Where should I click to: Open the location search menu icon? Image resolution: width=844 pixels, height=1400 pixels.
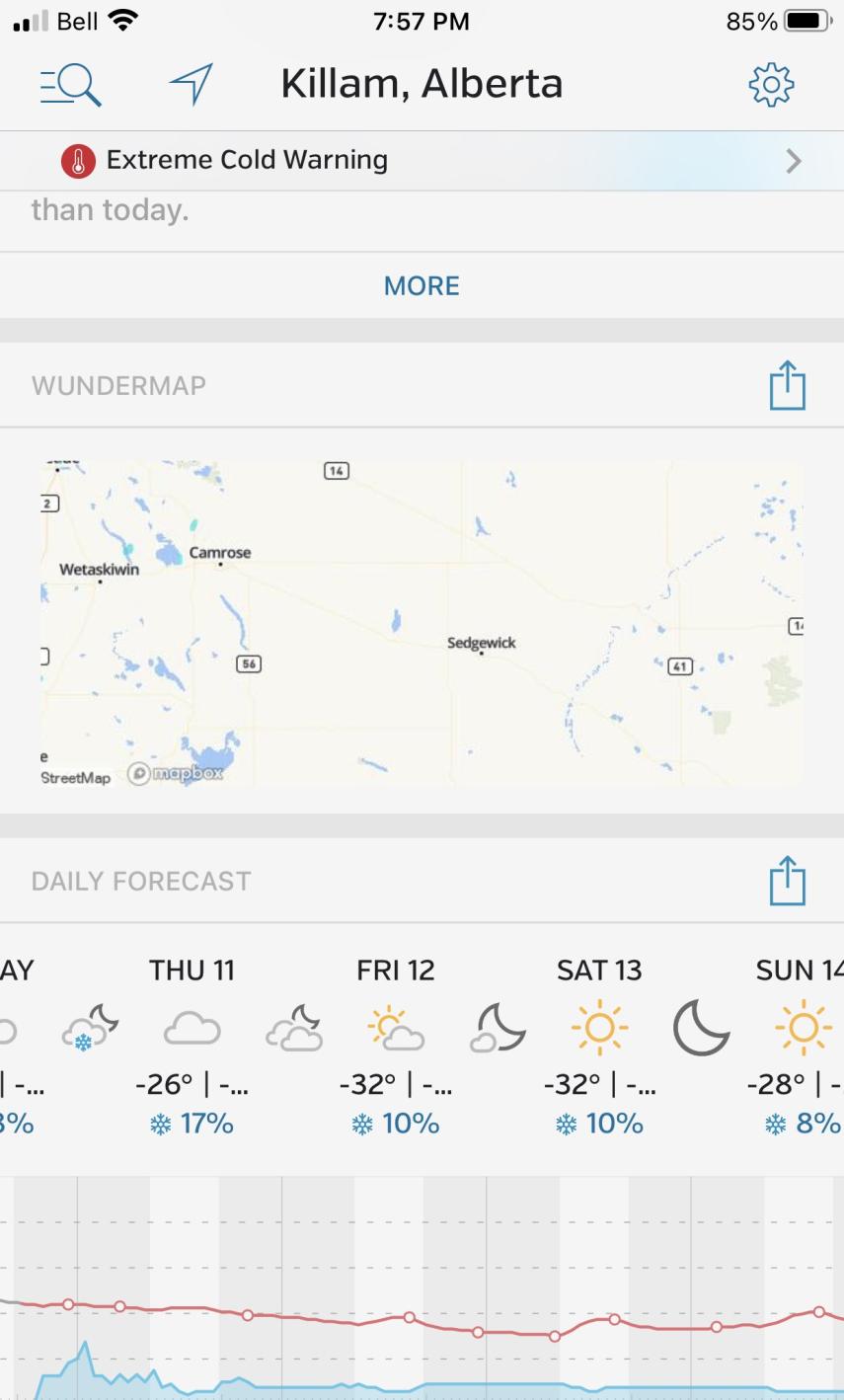click(x=70, y=86)
